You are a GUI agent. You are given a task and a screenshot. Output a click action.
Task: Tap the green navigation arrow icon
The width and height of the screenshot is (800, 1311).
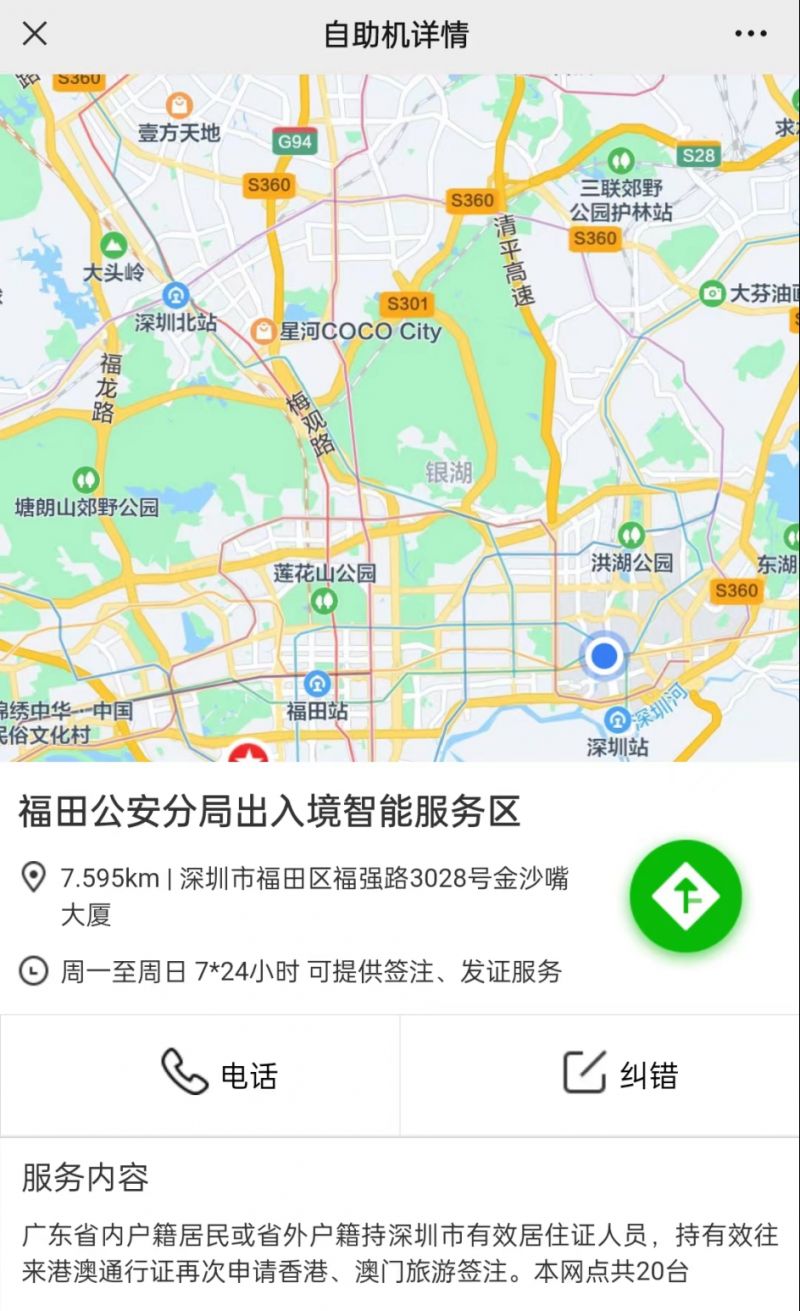click(x=685, y=896)
